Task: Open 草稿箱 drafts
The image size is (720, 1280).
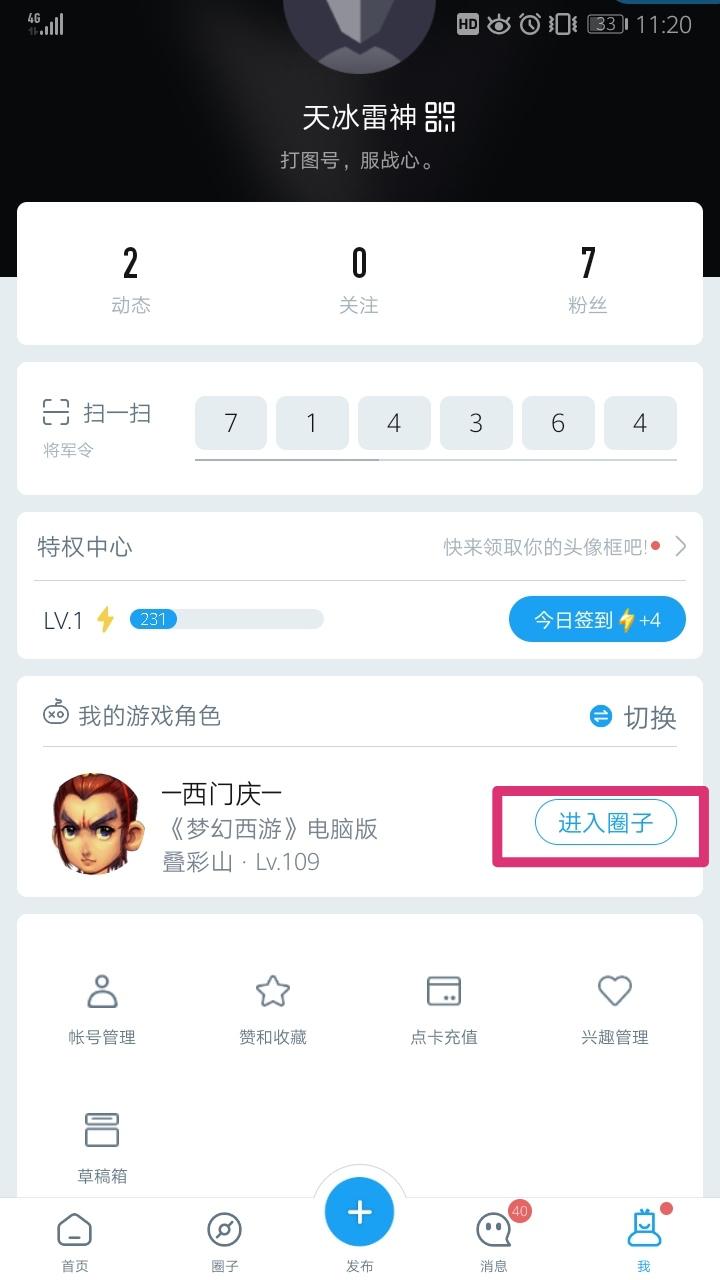Action: (x=102, y=1148)
